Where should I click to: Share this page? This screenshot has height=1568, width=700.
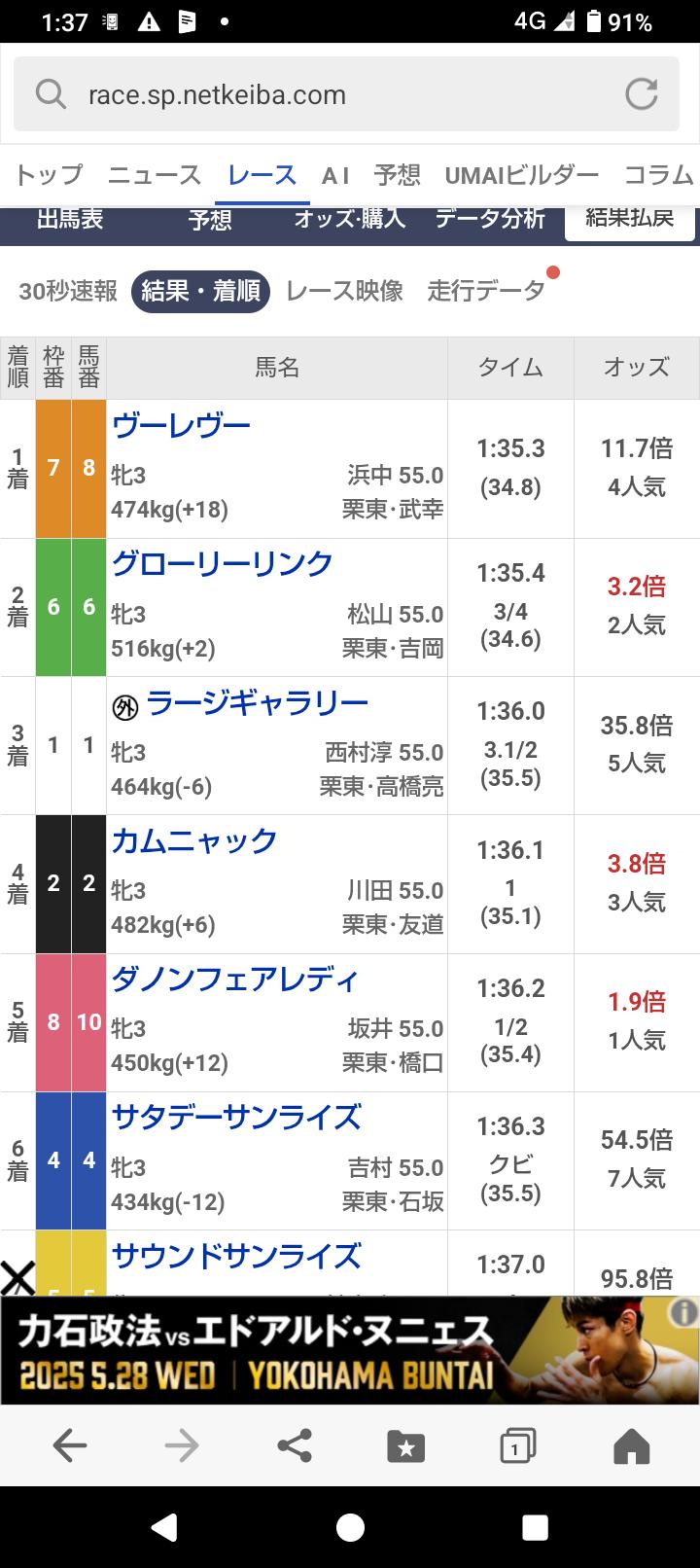pos(295,1445)
